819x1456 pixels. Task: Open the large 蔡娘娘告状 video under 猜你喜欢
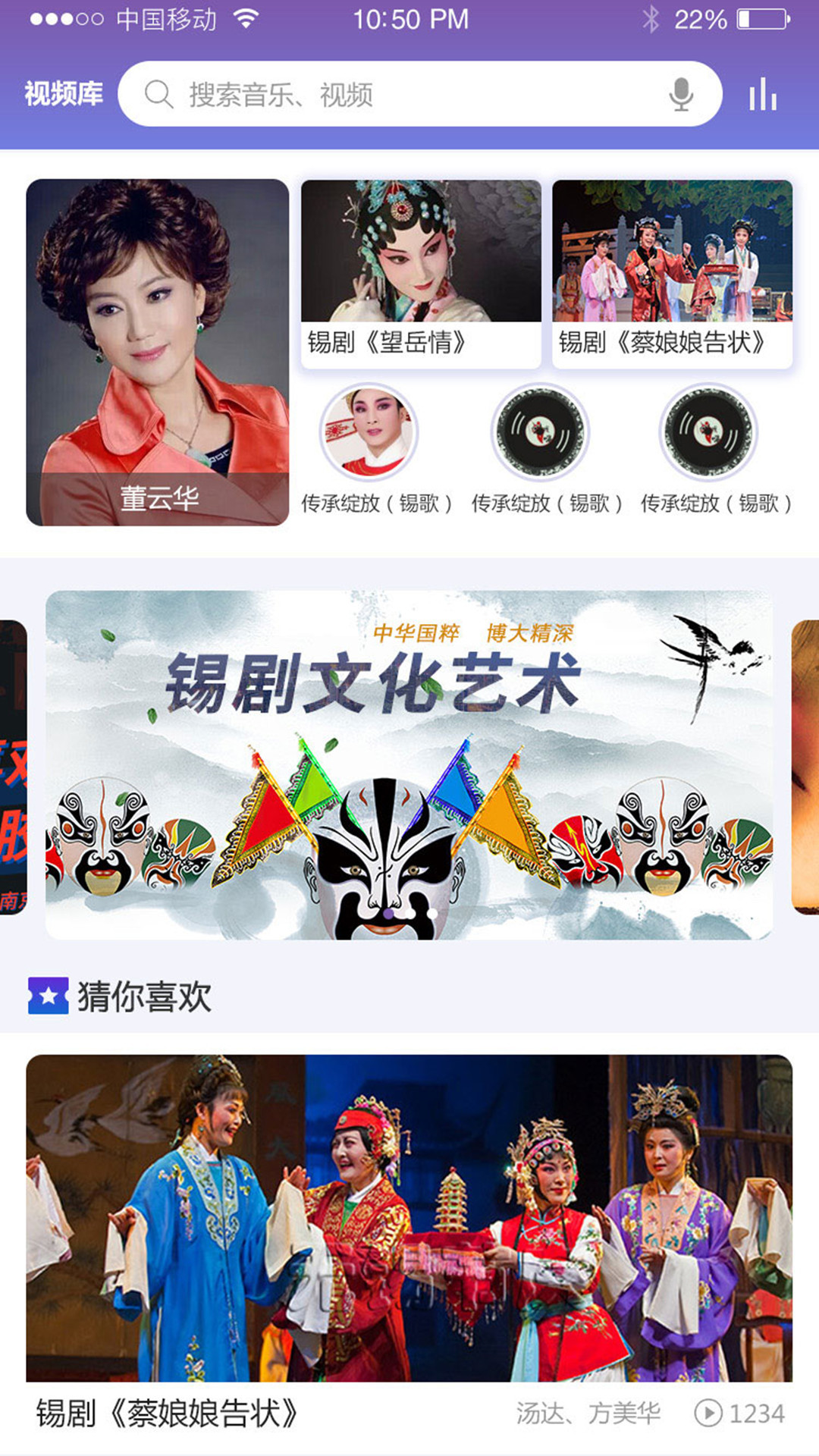409,1217
